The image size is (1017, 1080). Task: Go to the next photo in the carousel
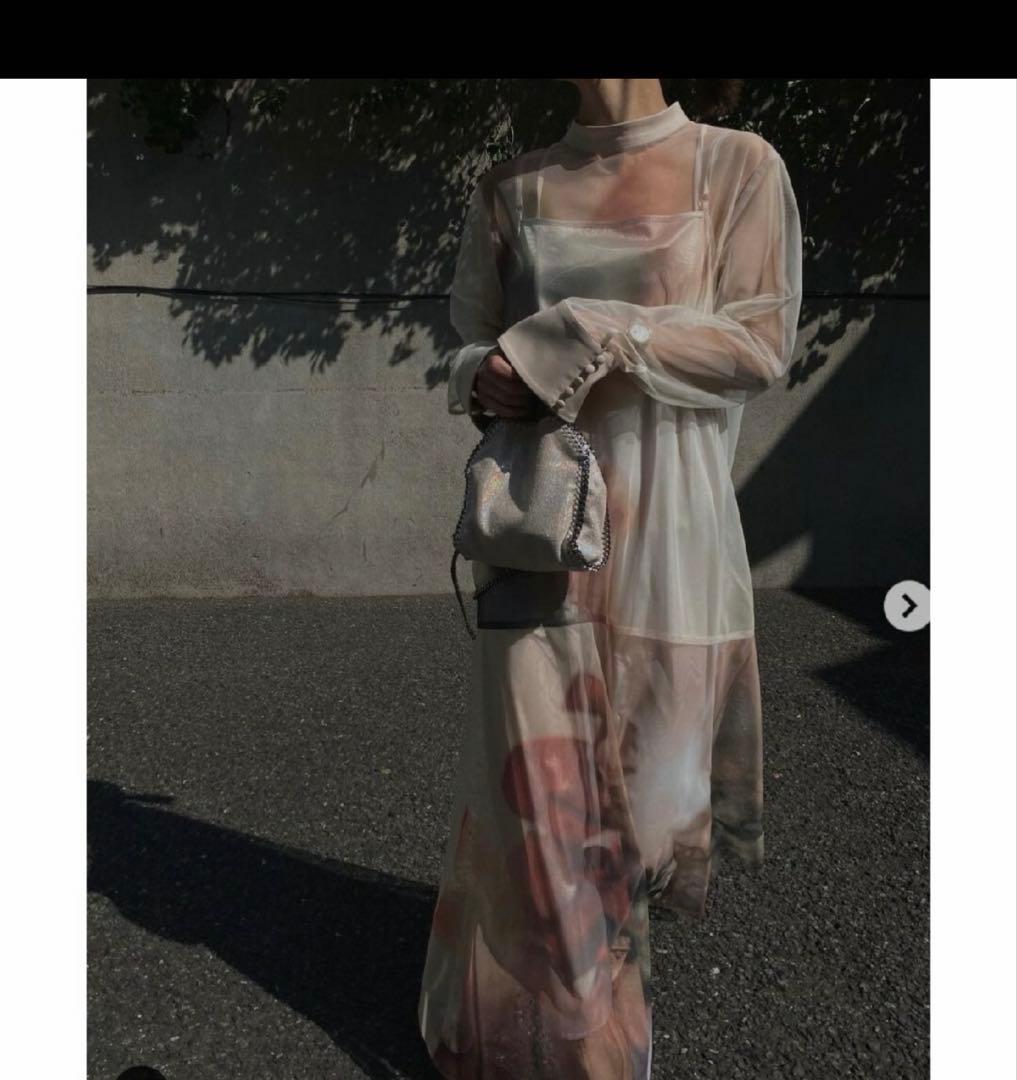pos(907,606)
